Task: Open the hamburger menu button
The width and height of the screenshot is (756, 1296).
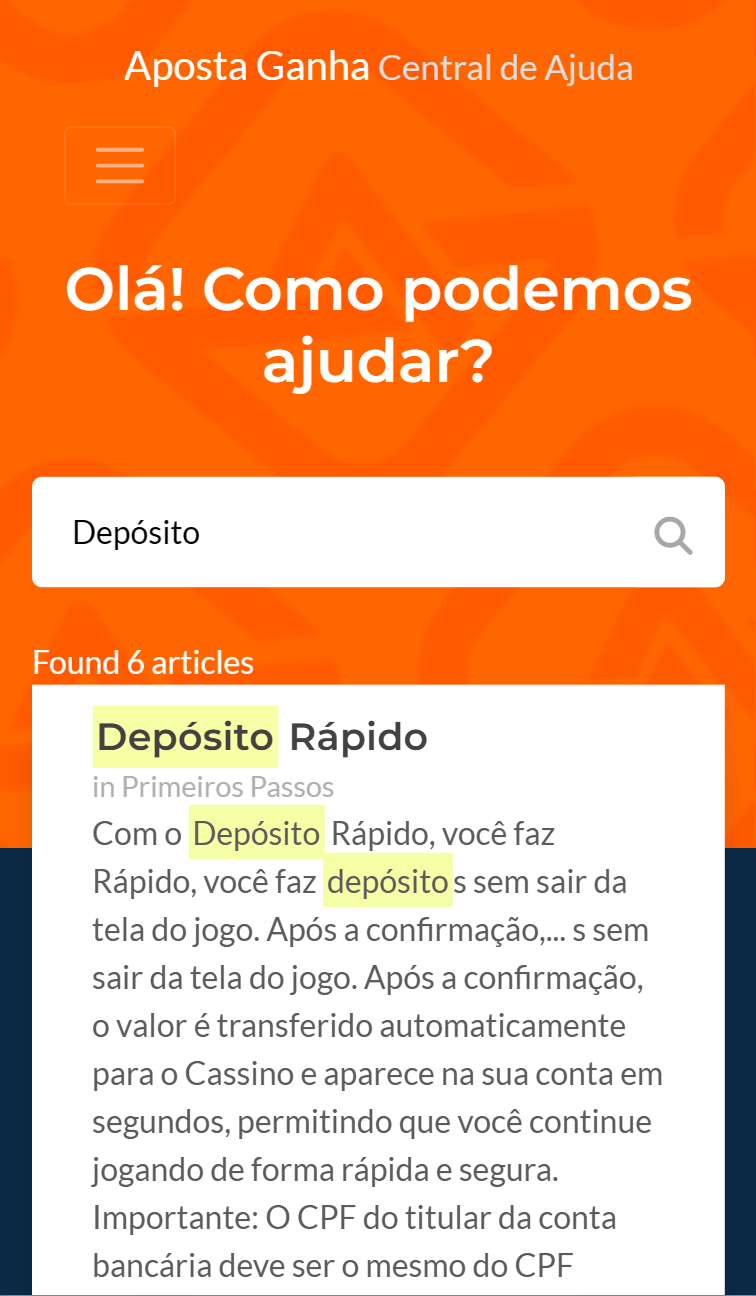Action: 120,165
